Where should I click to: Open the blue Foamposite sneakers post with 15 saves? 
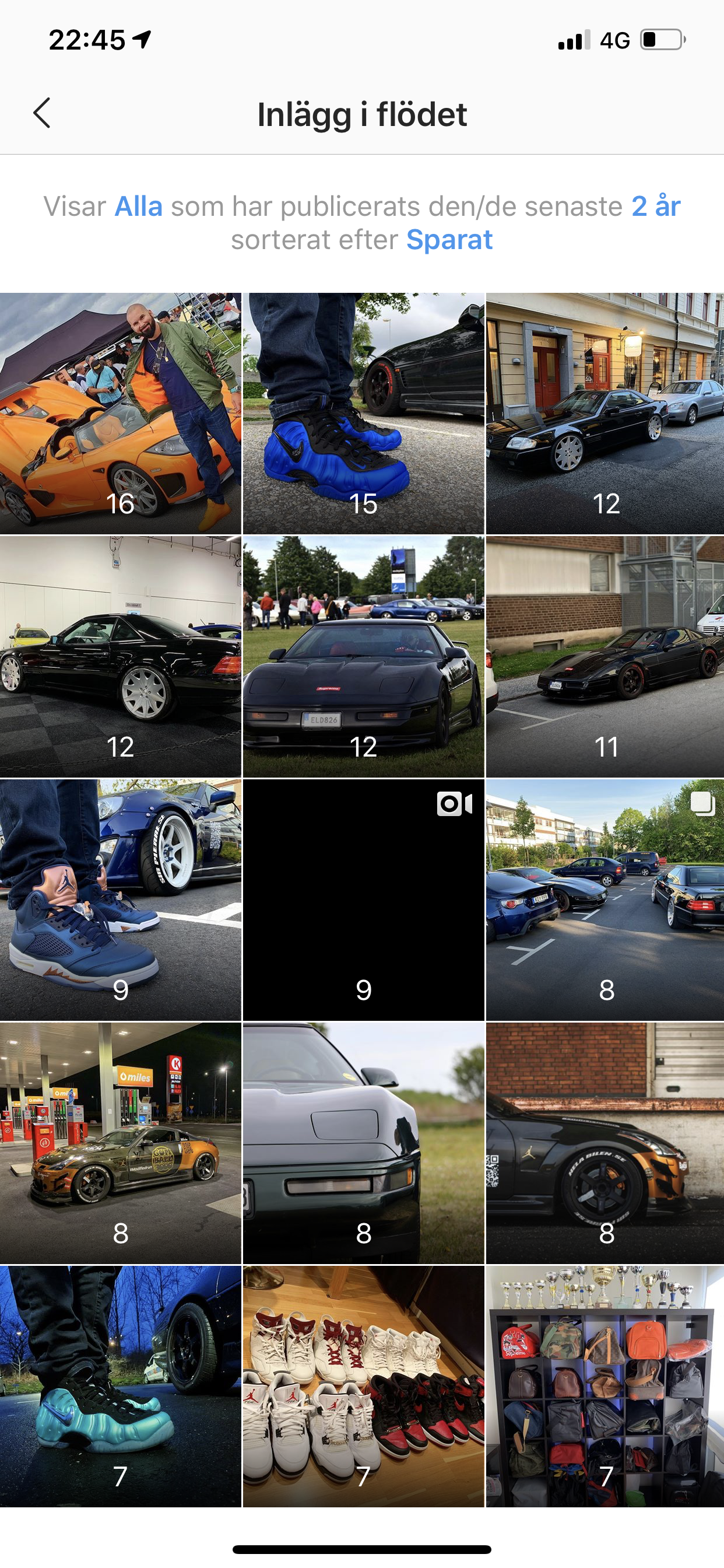pos(363,414)
